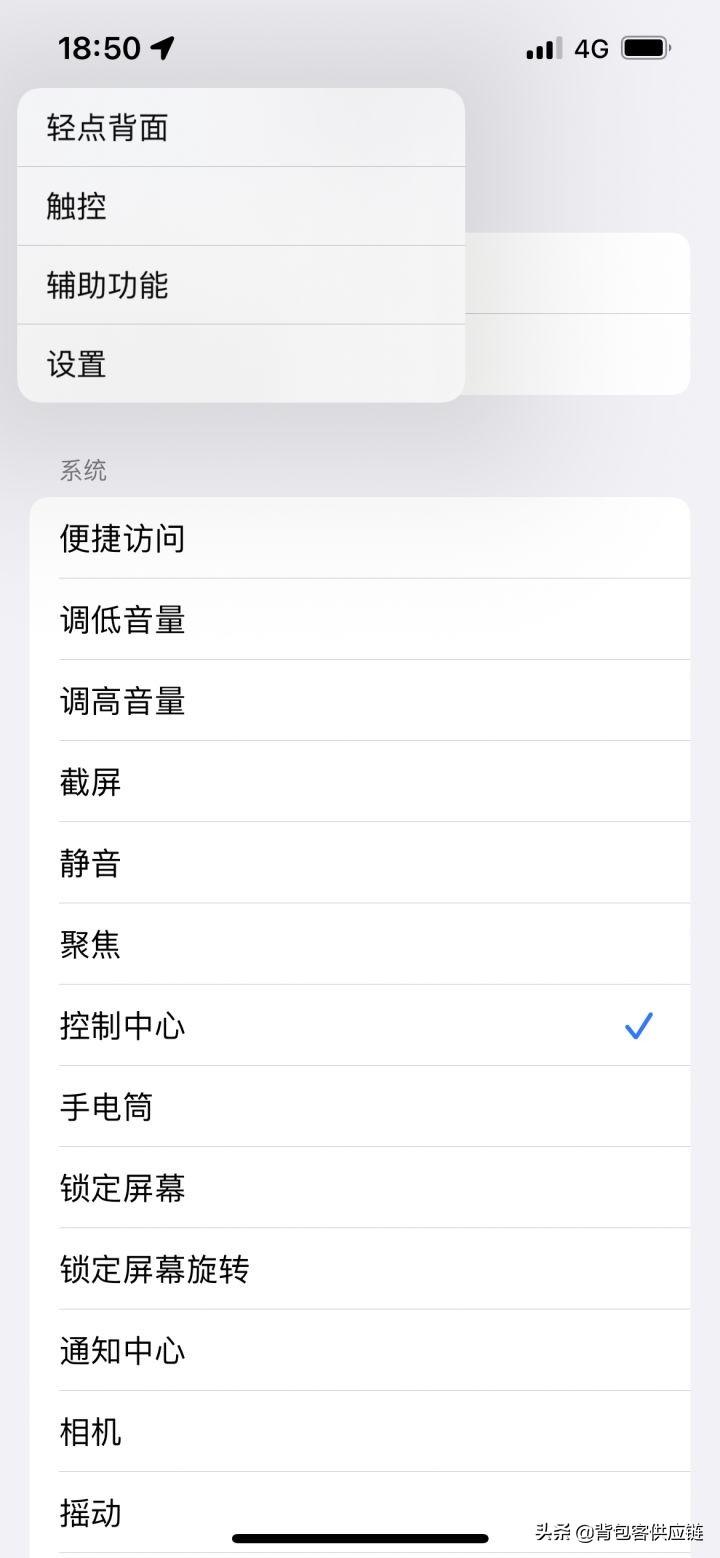Return to 辅助功能 from the menu
The image size is (720, 1558).
tap(240, 285)
